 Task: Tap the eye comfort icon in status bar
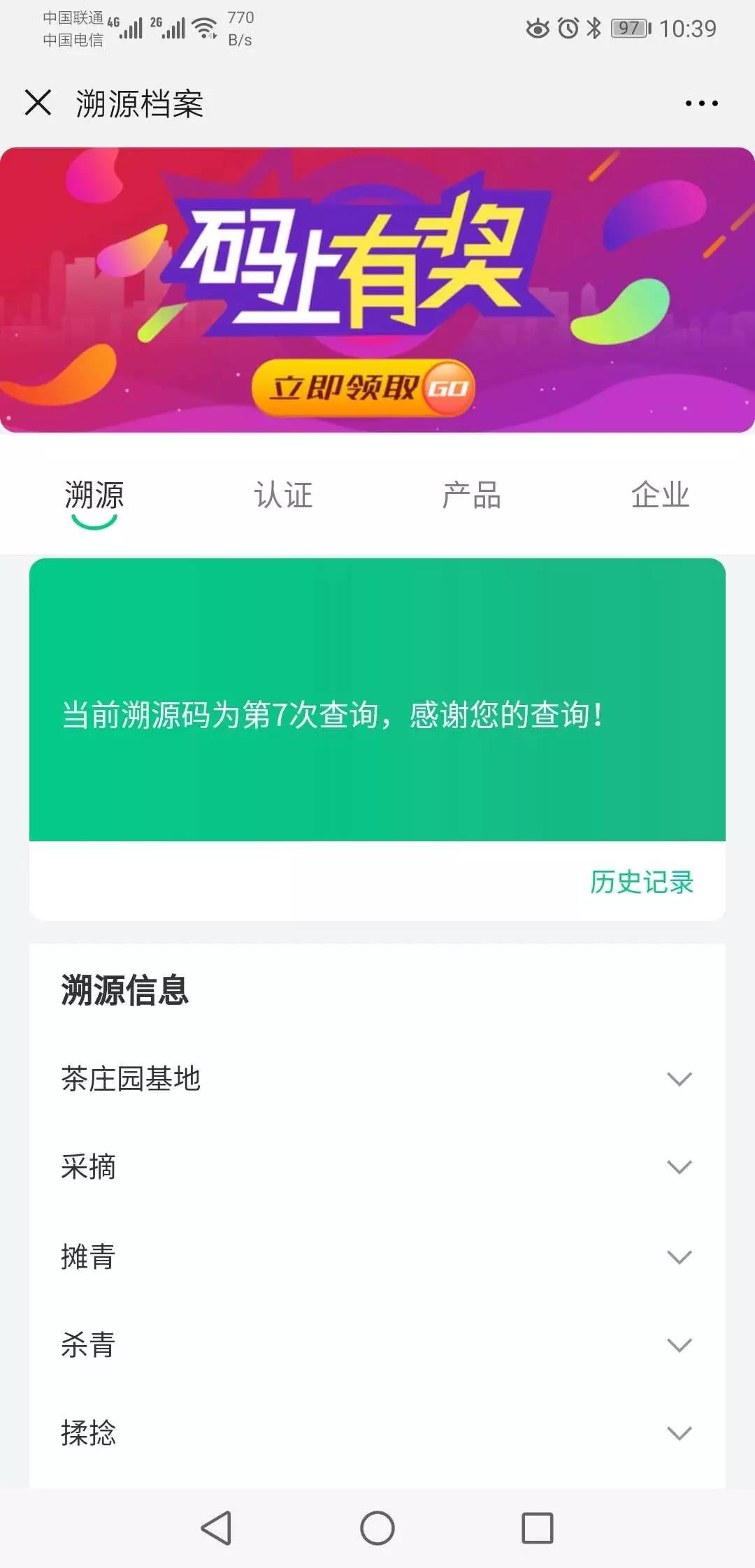(x=538, y=28)
